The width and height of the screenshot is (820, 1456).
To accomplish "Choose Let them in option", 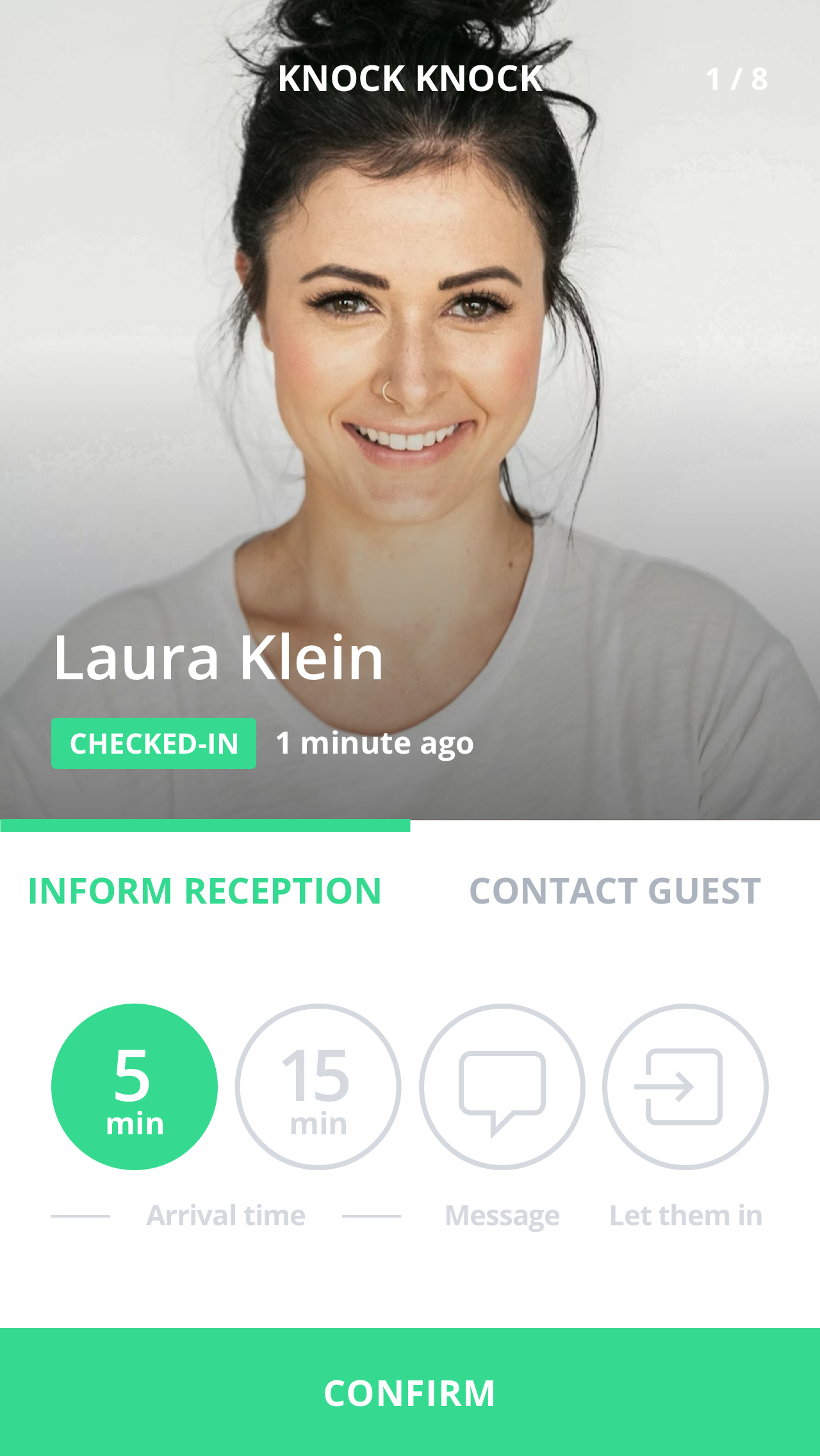I will pos(685,1087).
